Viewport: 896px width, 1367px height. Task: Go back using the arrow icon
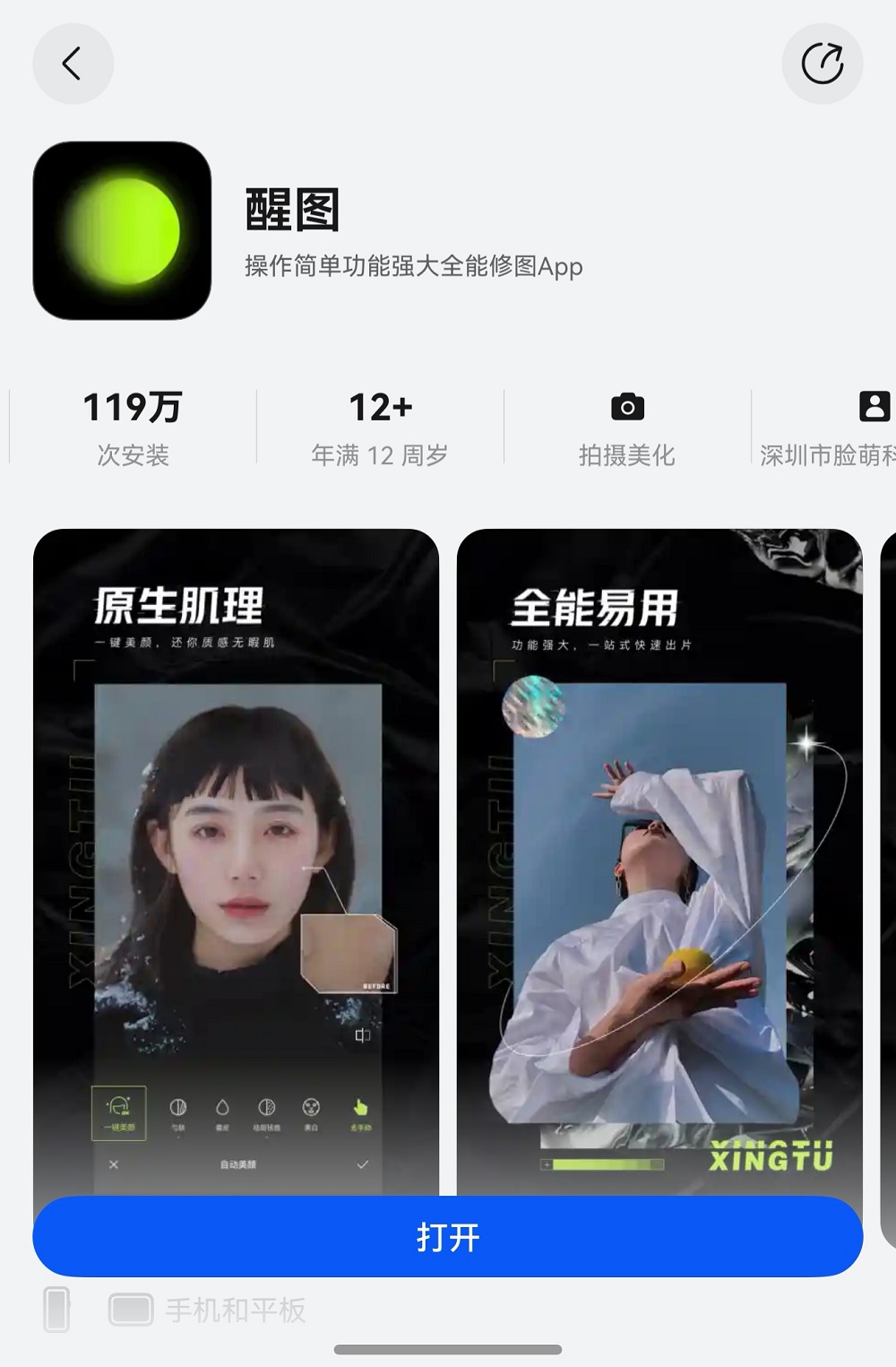[x=73, y=64]
